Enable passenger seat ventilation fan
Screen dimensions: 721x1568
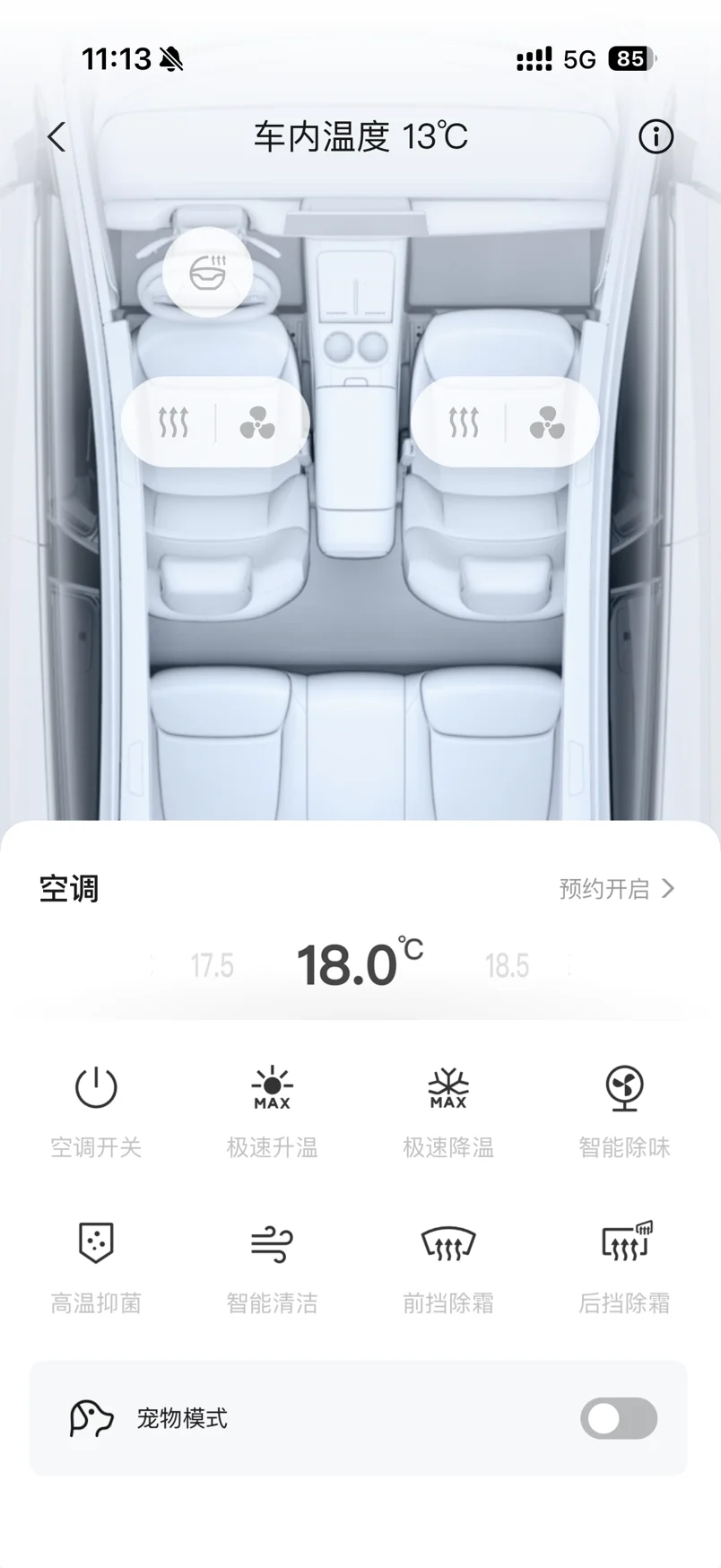pyautogui.click(x=547, y=422)
